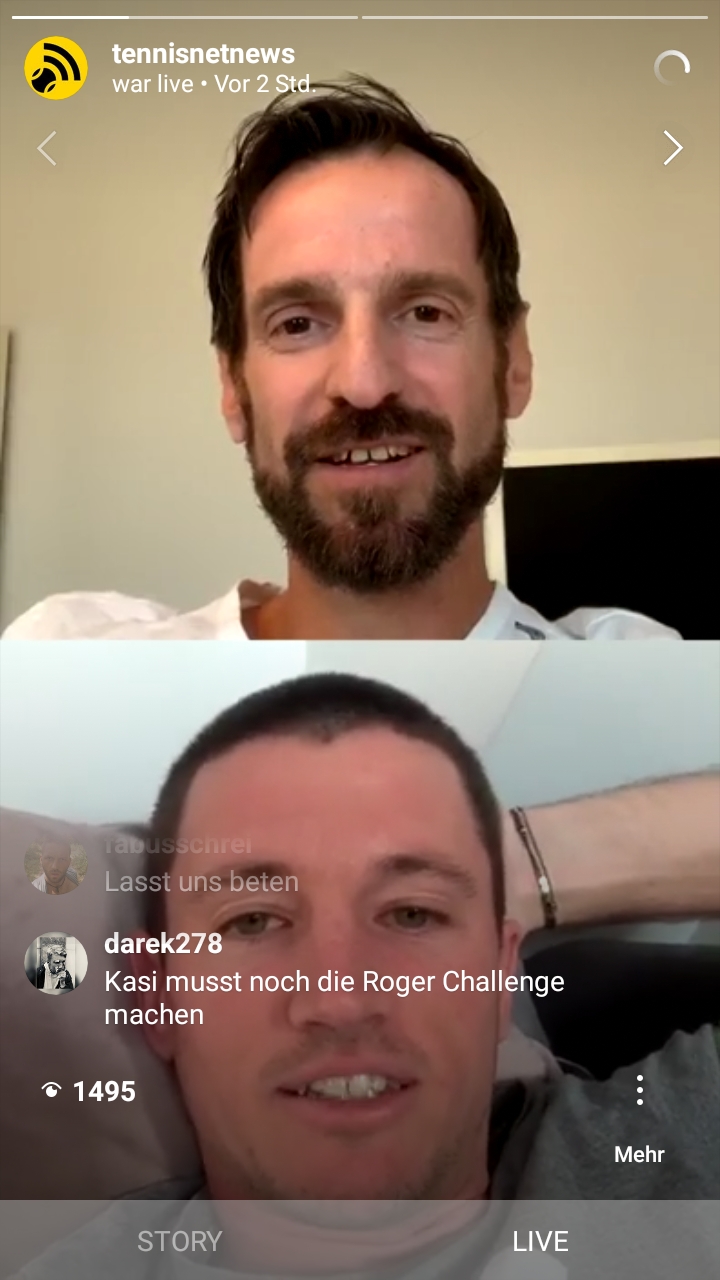Switch to the LIVE tab
720x1280 pixels.
tap(540, 1241)
